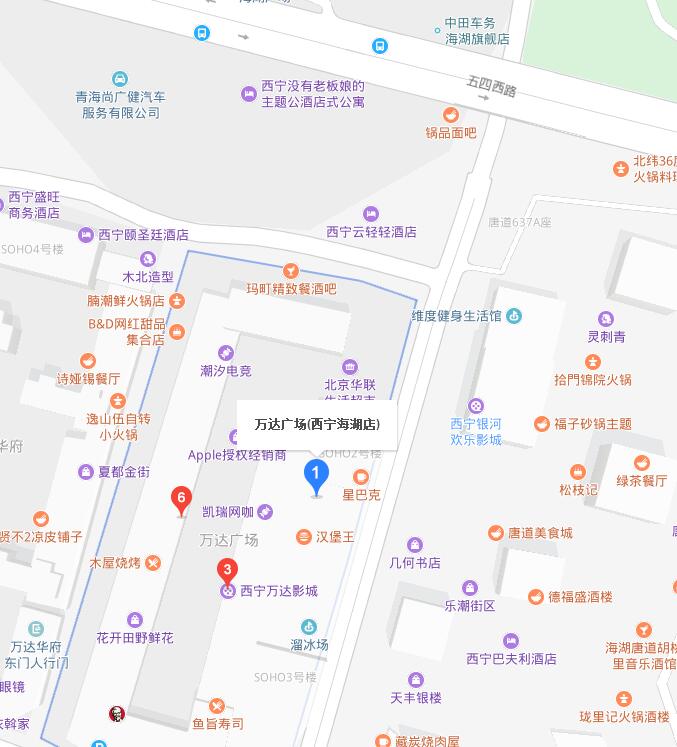Tap the 潮汐电竞 place

point(226,353)
